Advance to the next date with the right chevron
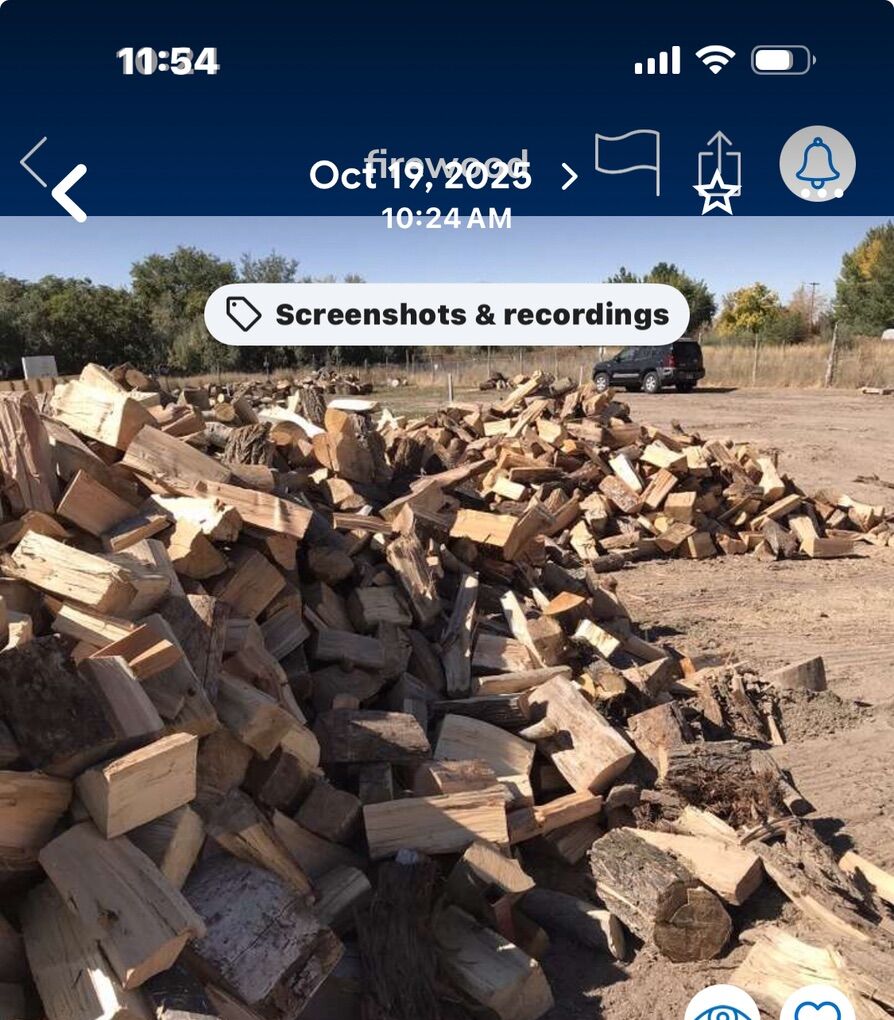This screenshot has height=1020, width=894. (568, 175)
